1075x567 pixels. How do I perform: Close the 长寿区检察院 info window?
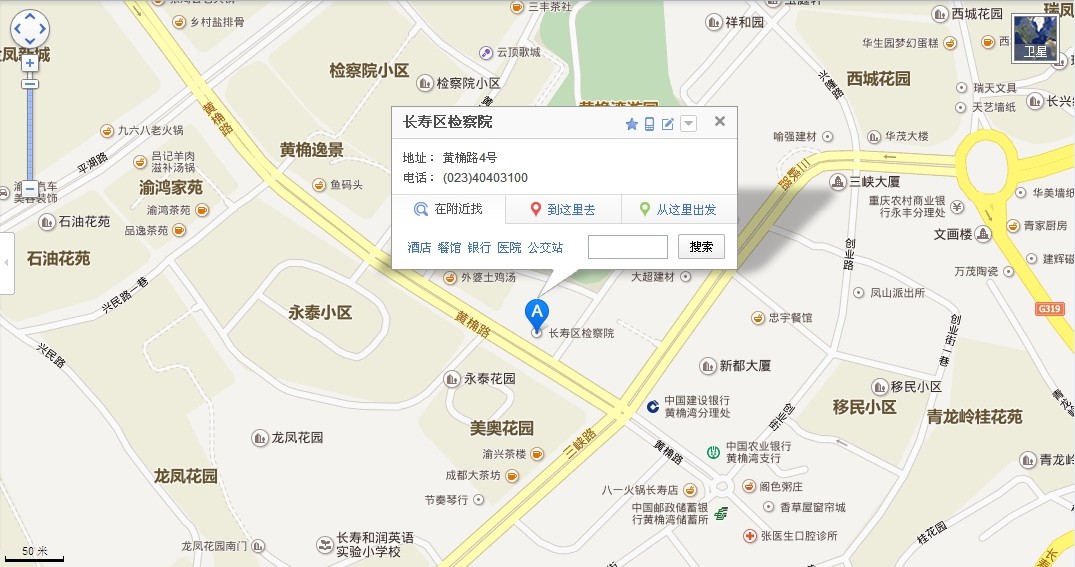(719, 122)
